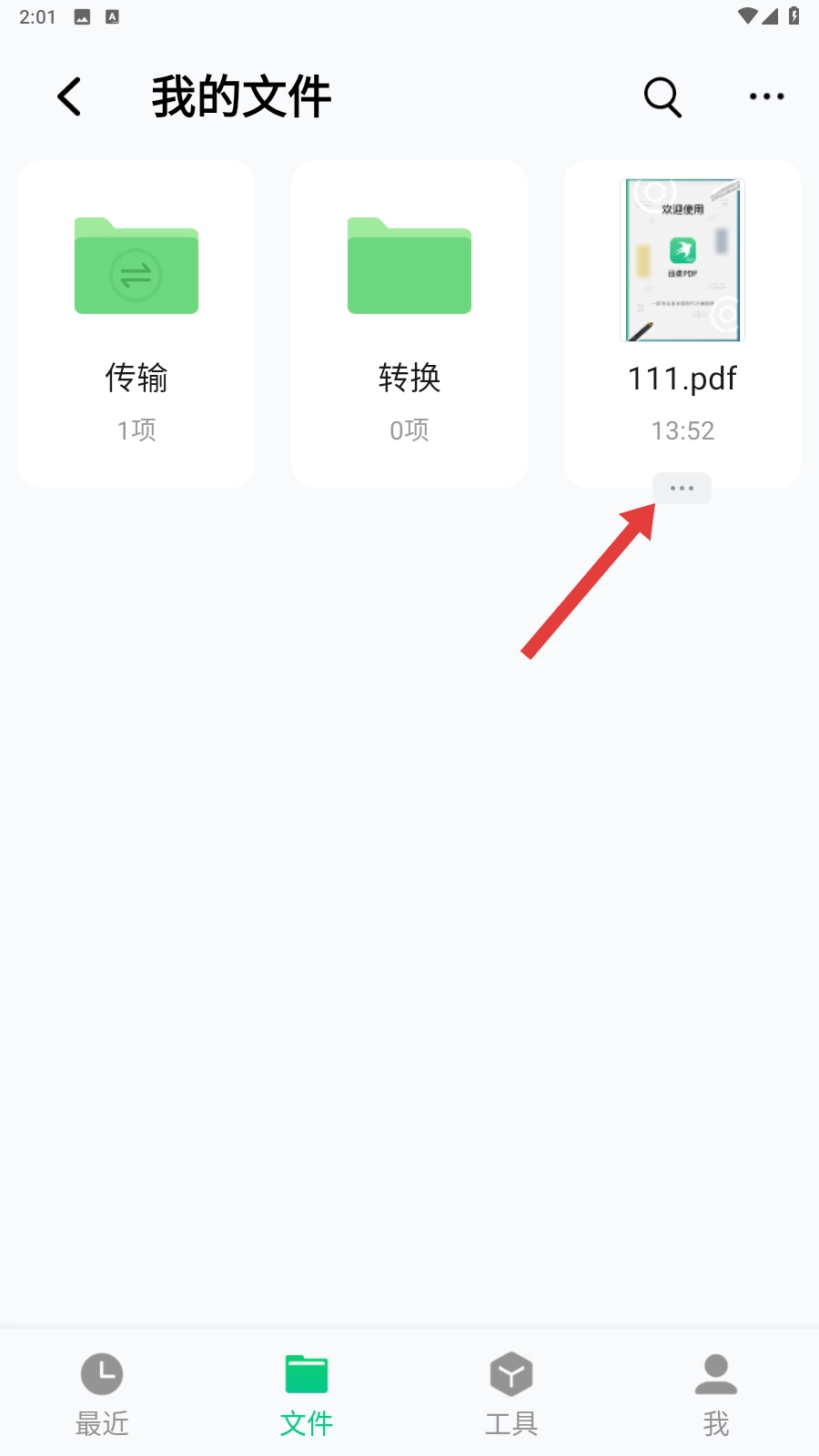The image size is (819, 1456).
Task: Open the 传输 folder
Action: click(x=136, y=323)
